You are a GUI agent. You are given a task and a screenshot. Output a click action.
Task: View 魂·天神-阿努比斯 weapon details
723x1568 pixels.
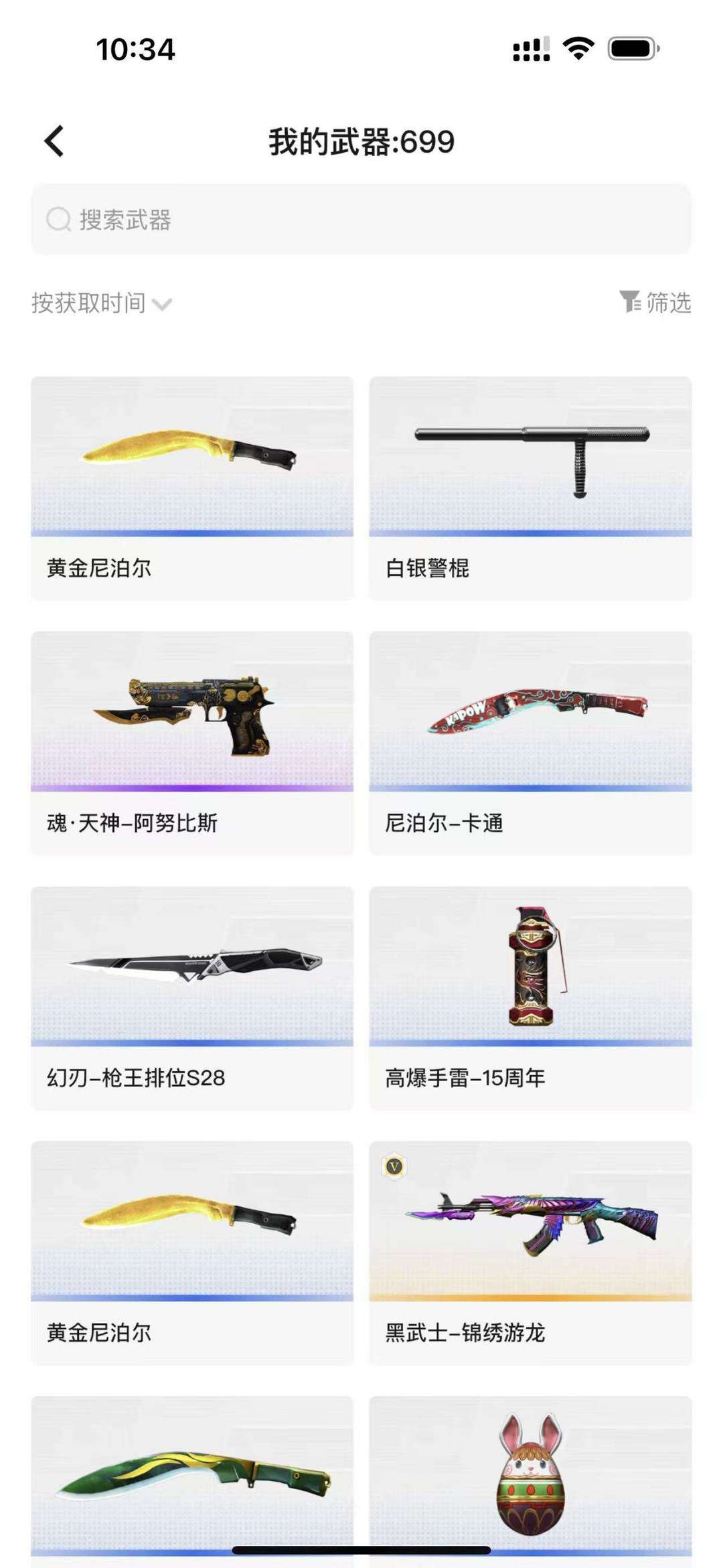click(192, 742)
